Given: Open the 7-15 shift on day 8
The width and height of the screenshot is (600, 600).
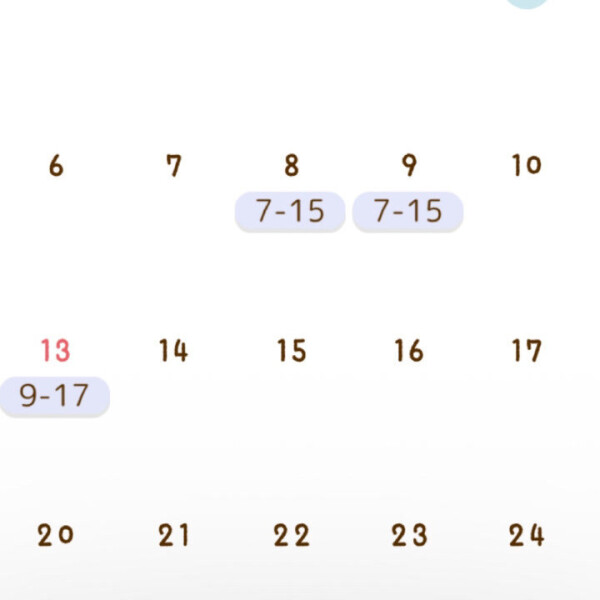Looking at the screenshot, I should (290, 212).
